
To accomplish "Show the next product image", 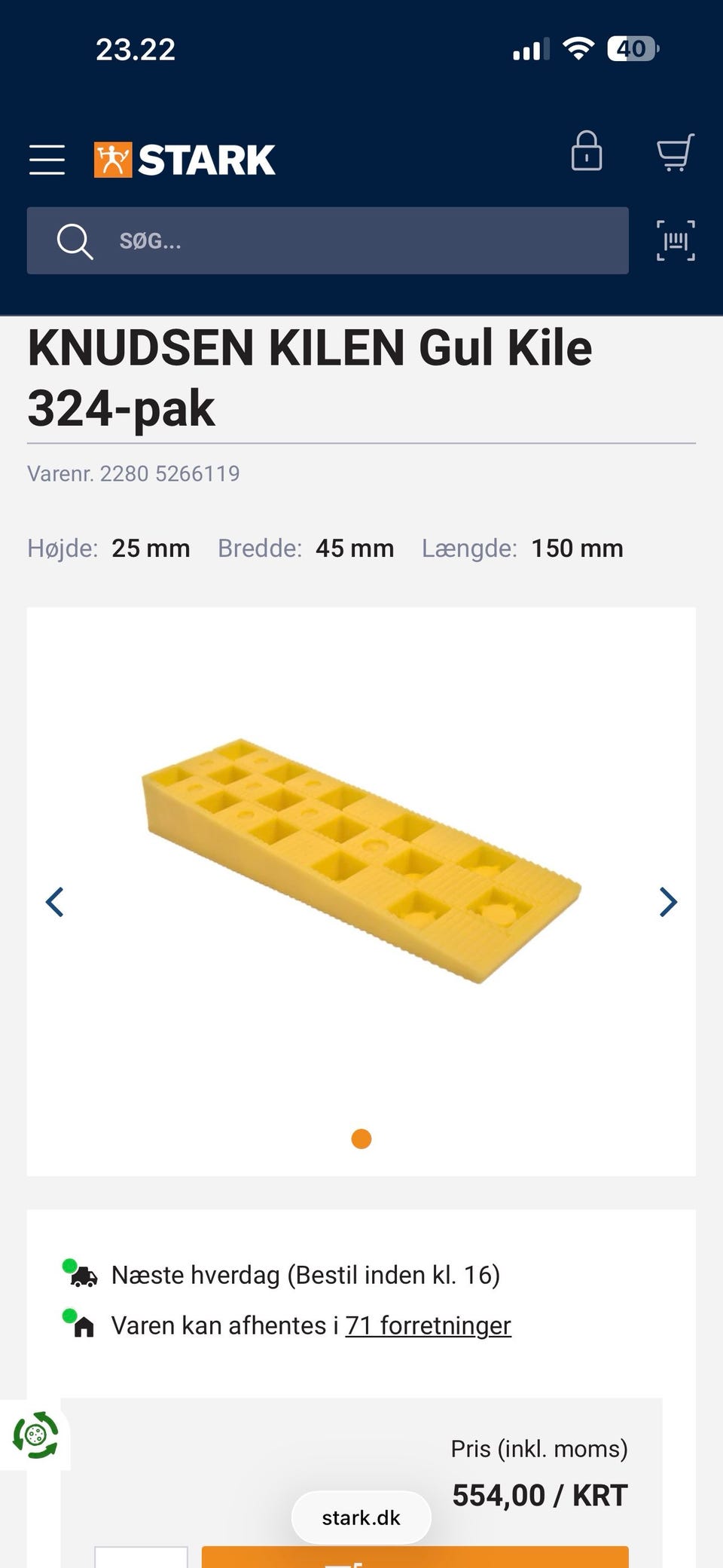I will [x=668, y=902].
